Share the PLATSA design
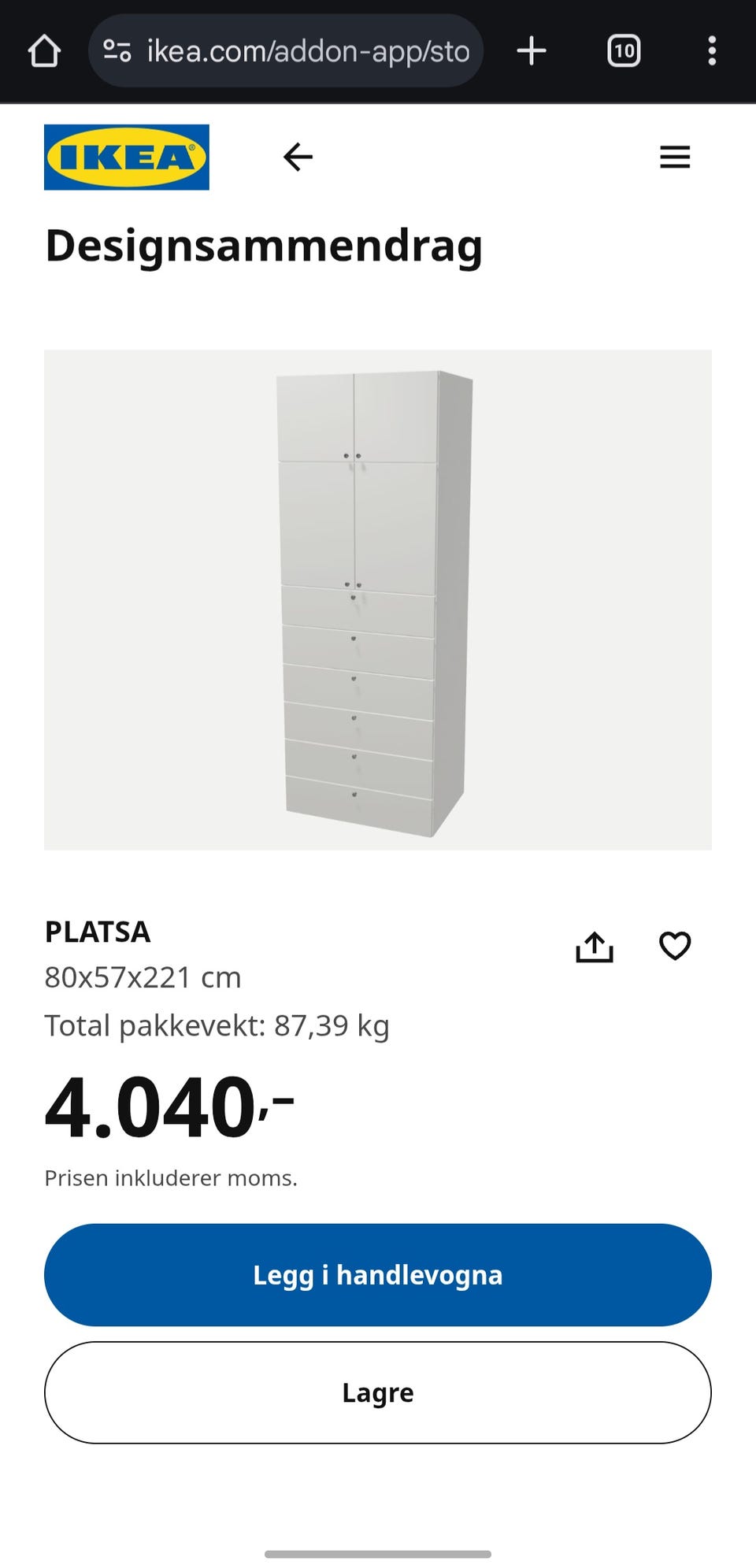Viewport: 756px width, 1568px height. click(x=595, y=947)
